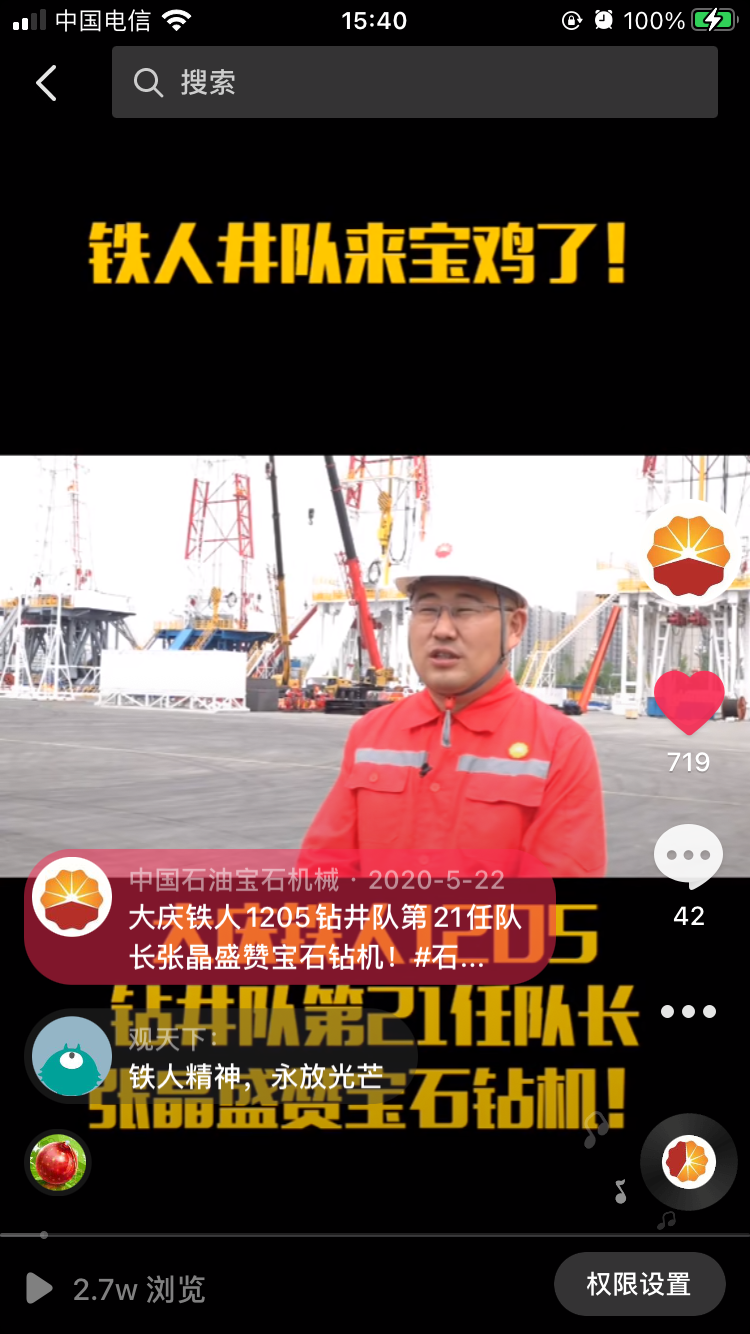Like this video with the heart icon
The image size is (750, 1334).
click(689, 702)
